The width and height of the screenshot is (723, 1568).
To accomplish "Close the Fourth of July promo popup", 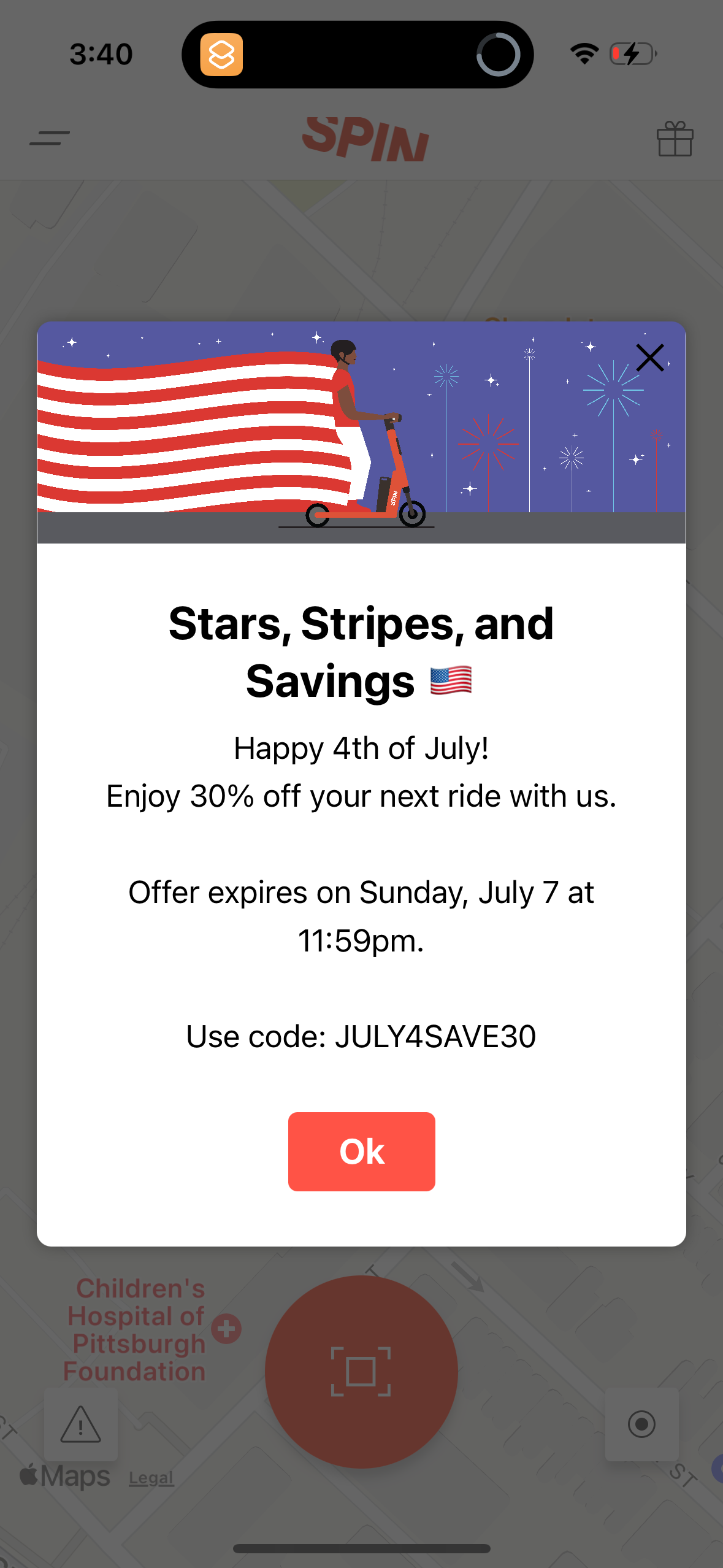I will (650, 358).
